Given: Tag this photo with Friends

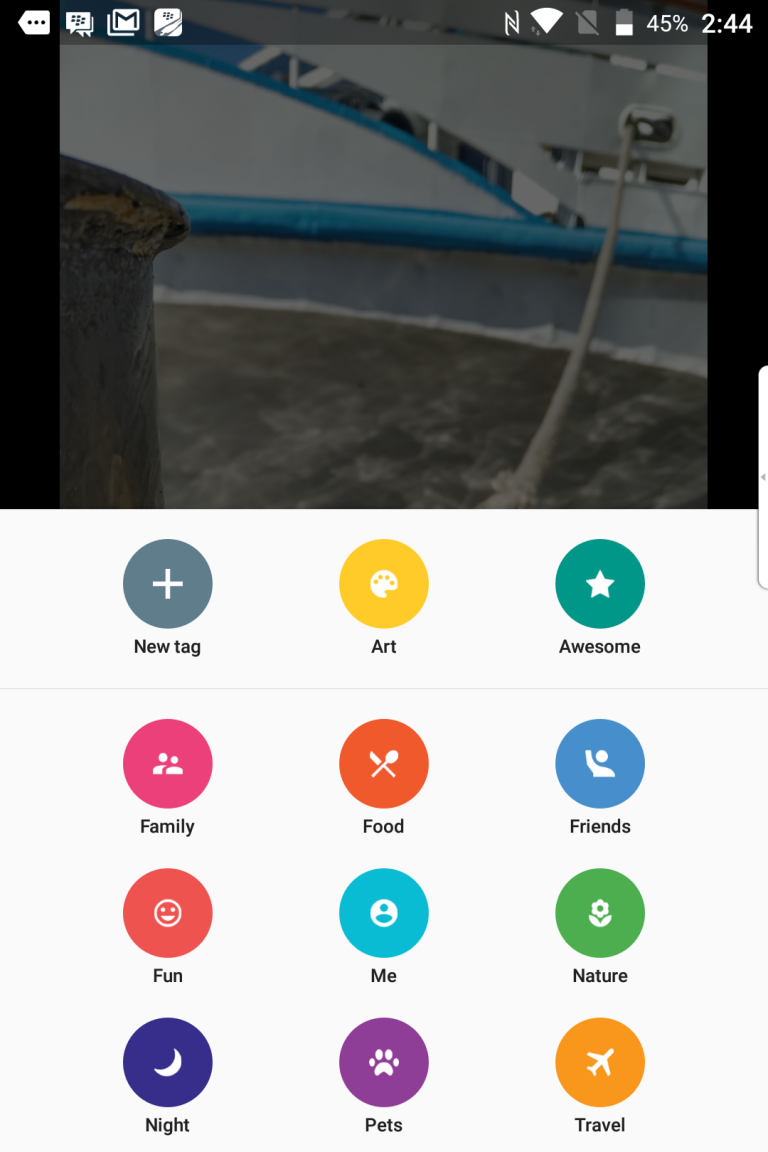Looking at the screenshot, I should [x=600, y=764].
